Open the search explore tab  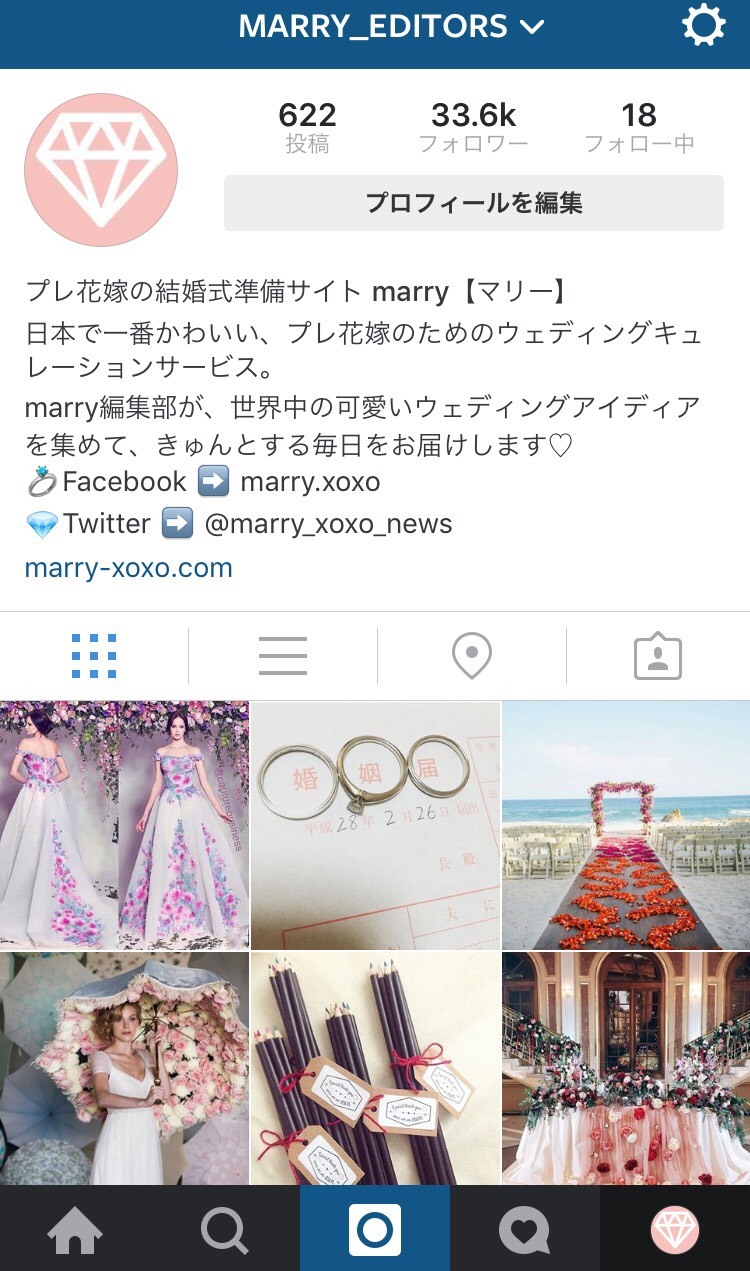coord(224,1230)
